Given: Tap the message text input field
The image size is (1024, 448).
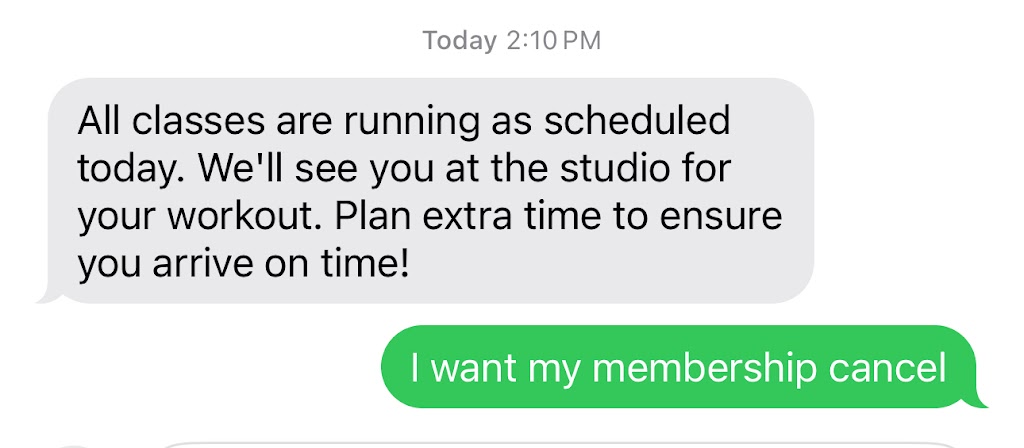Looking at the screenshot, I should [560, 444].
